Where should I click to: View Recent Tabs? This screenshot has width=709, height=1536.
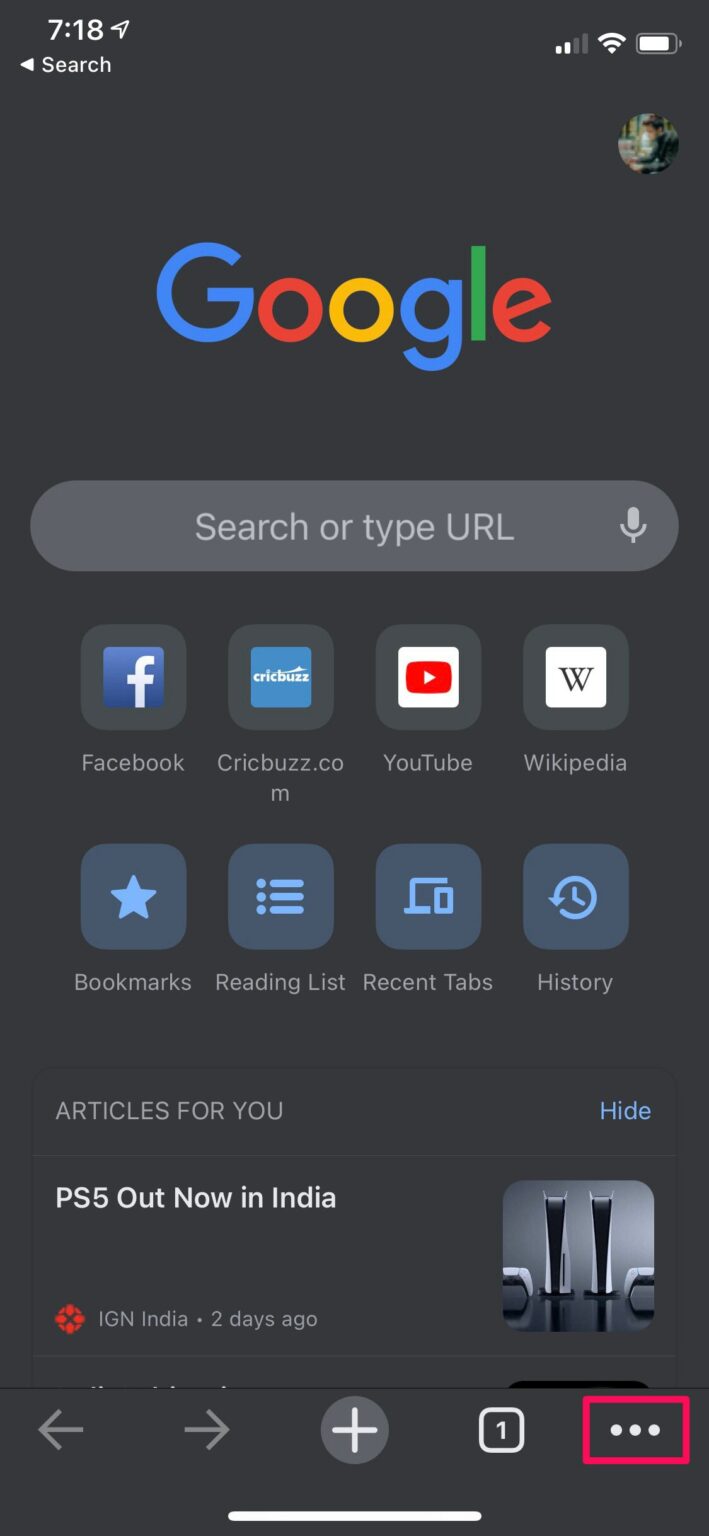(428, 897)
